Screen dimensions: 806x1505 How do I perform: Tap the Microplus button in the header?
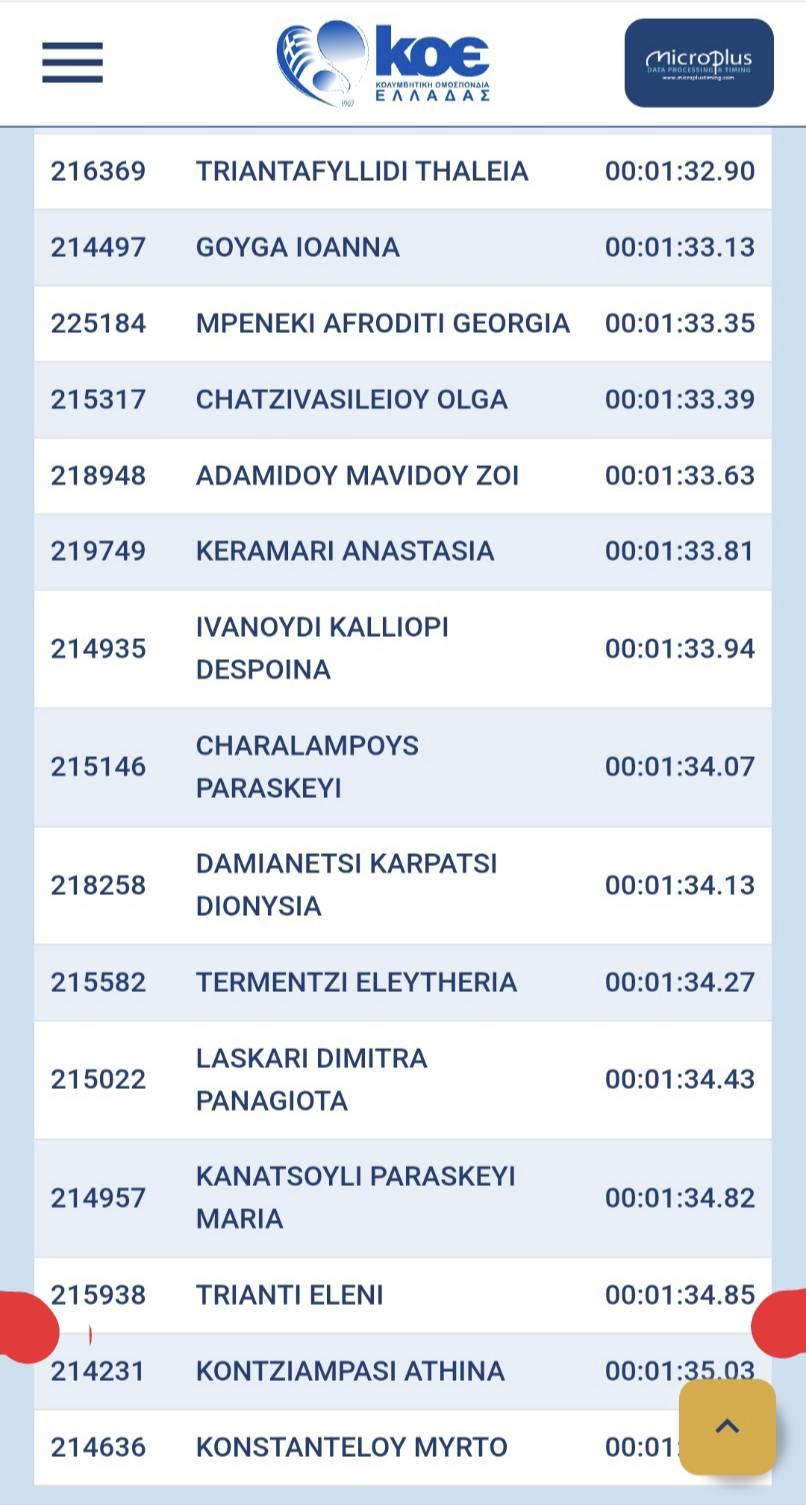click(x=698, y=63)
